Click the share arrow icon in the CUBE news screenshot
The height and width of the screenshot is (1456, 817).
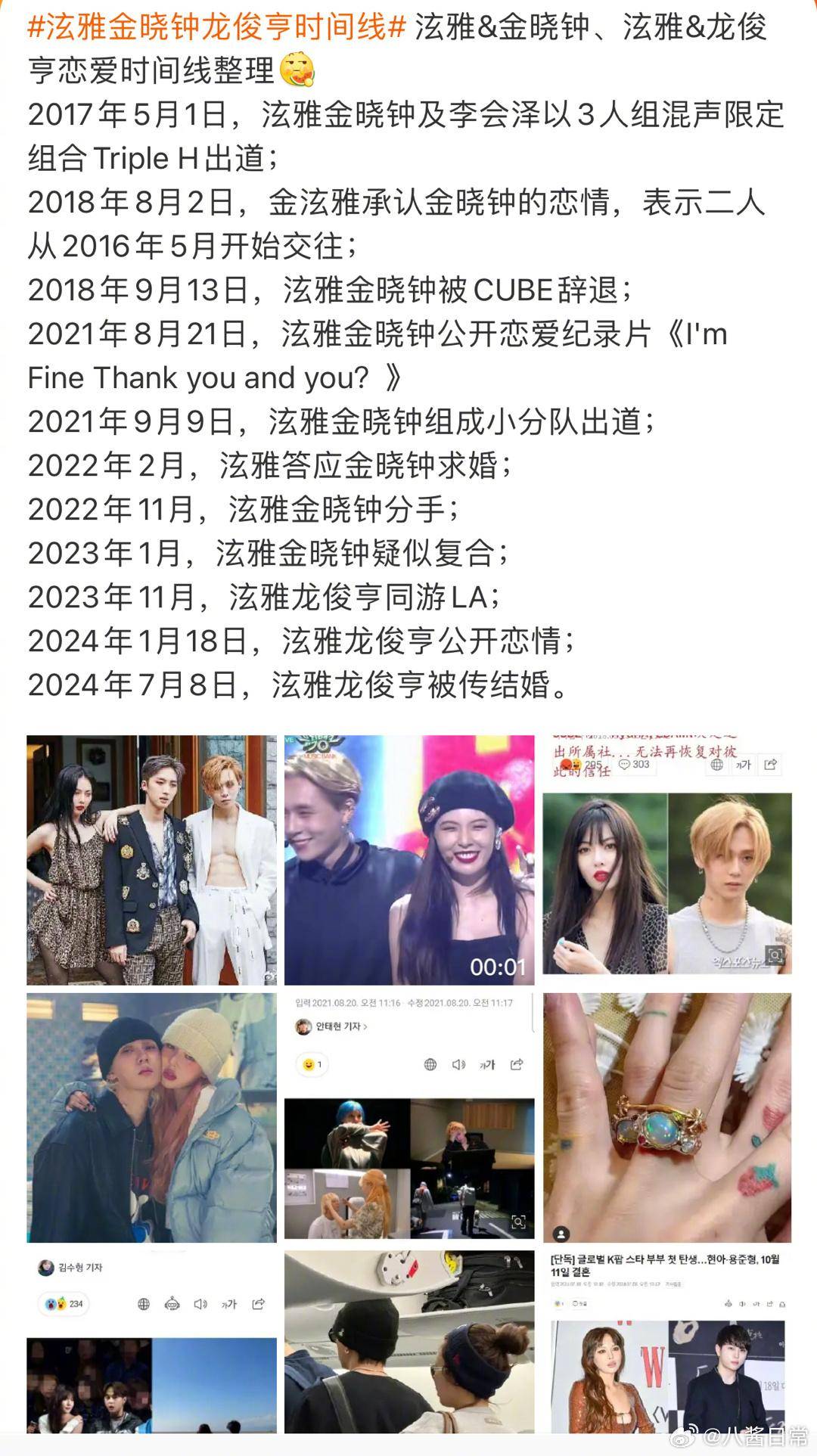click(769, 765)
